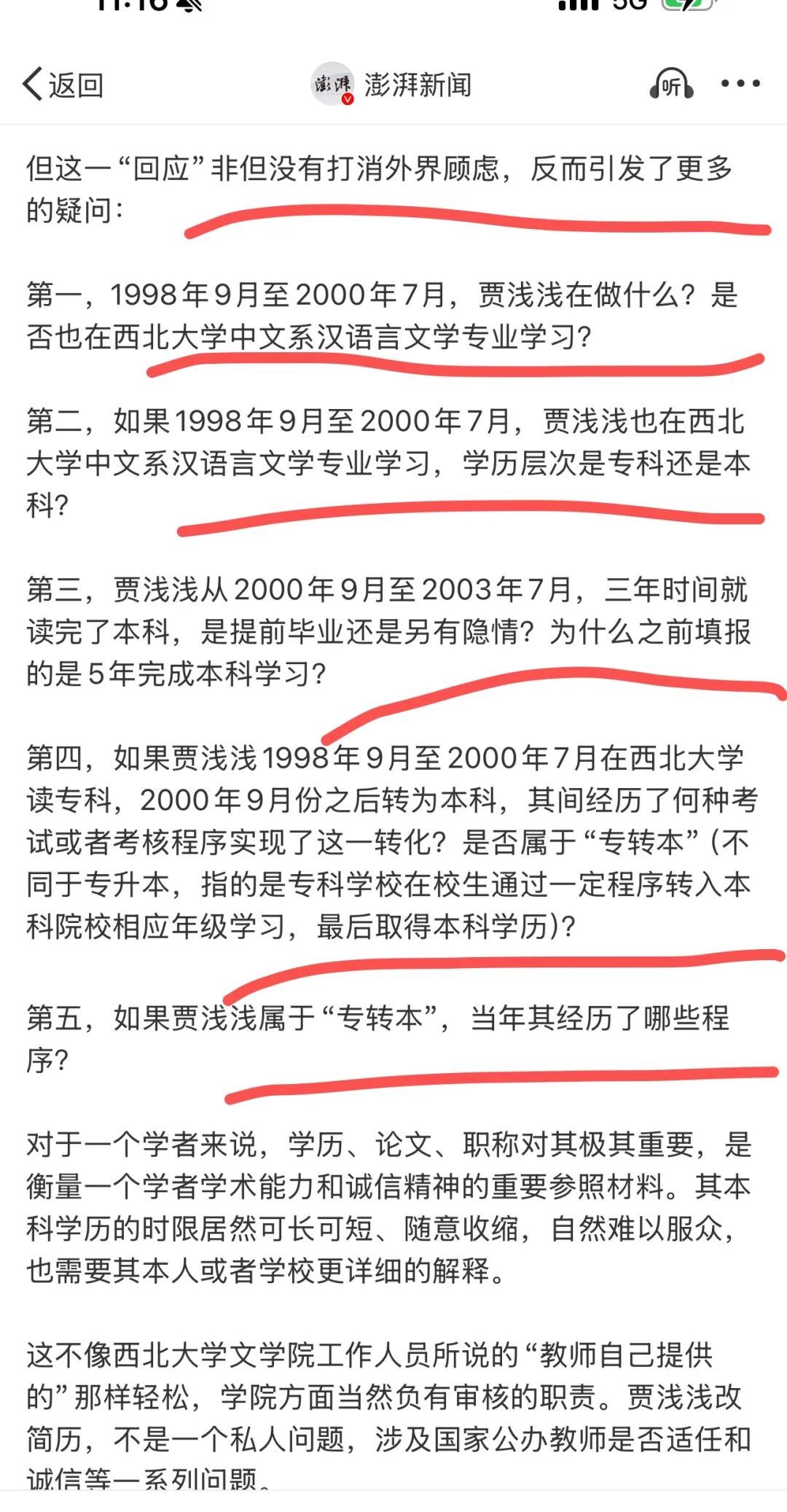Viewport: 787px width, 1512px height.
Task: Open the 澎湃新闻 account profile
Action: point(391,85)
